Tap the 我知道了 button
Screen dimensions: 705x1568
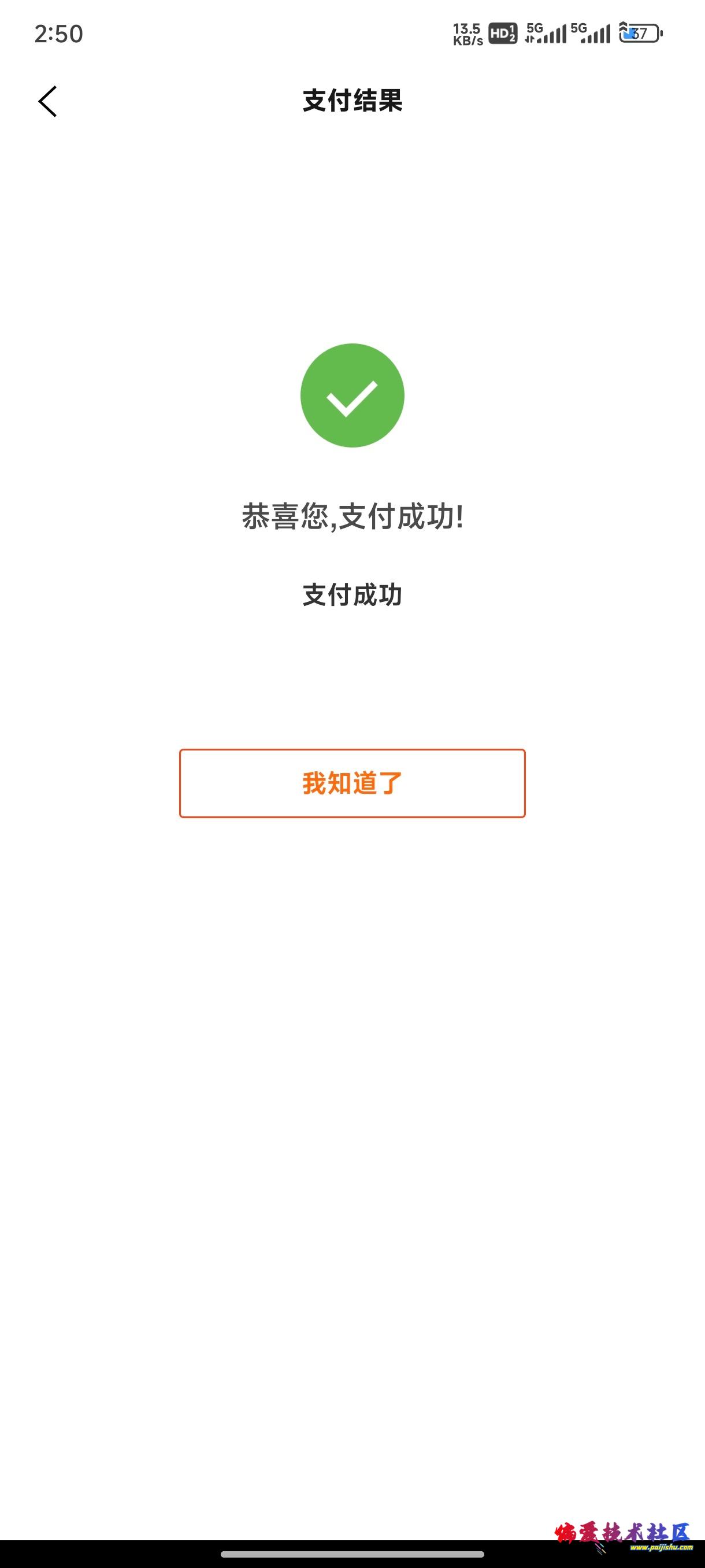click(352, 783)
